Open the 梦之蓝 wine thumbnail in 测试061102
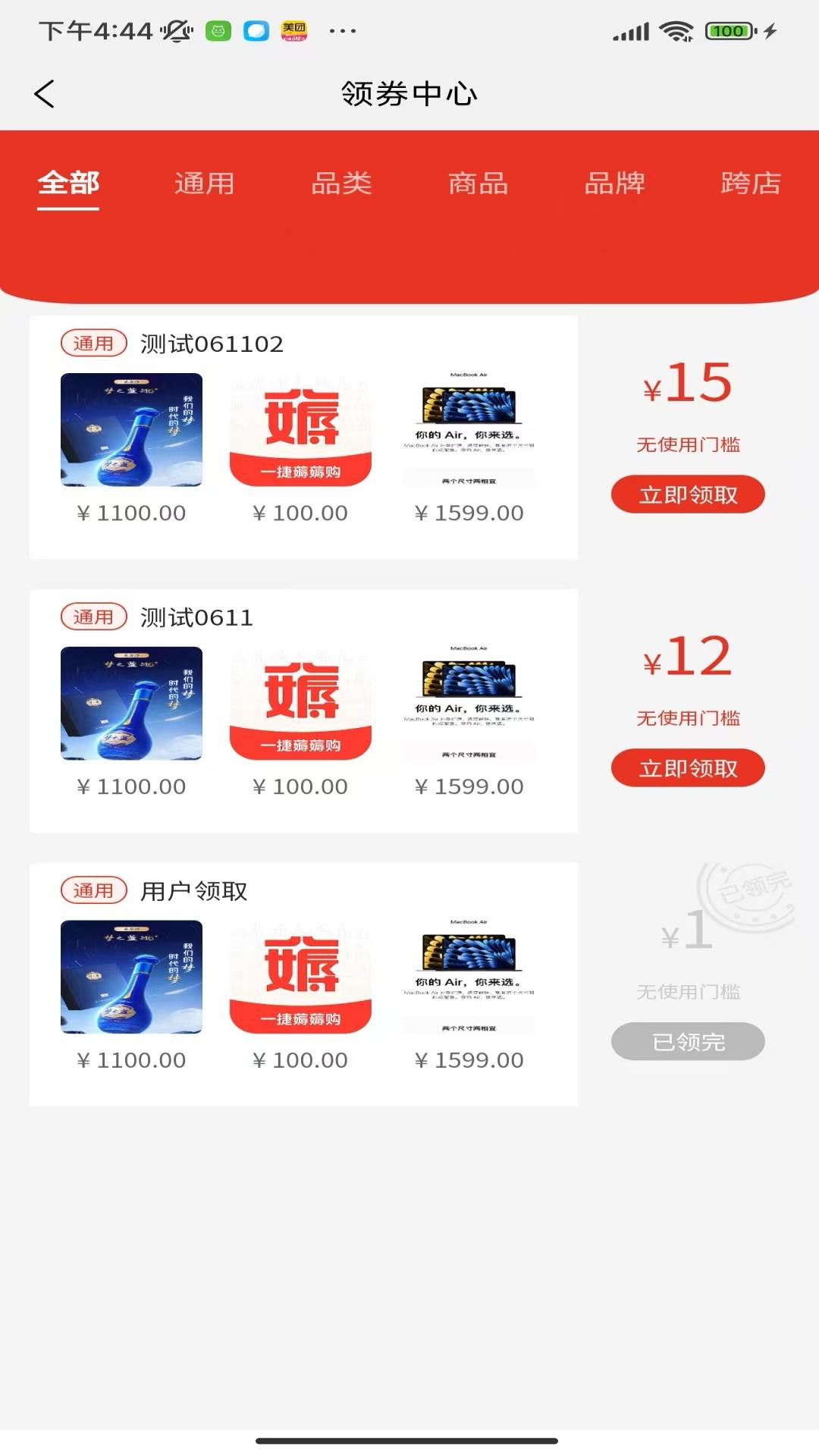The width and height of the screenshot is (819, 1456). point(131,431)
